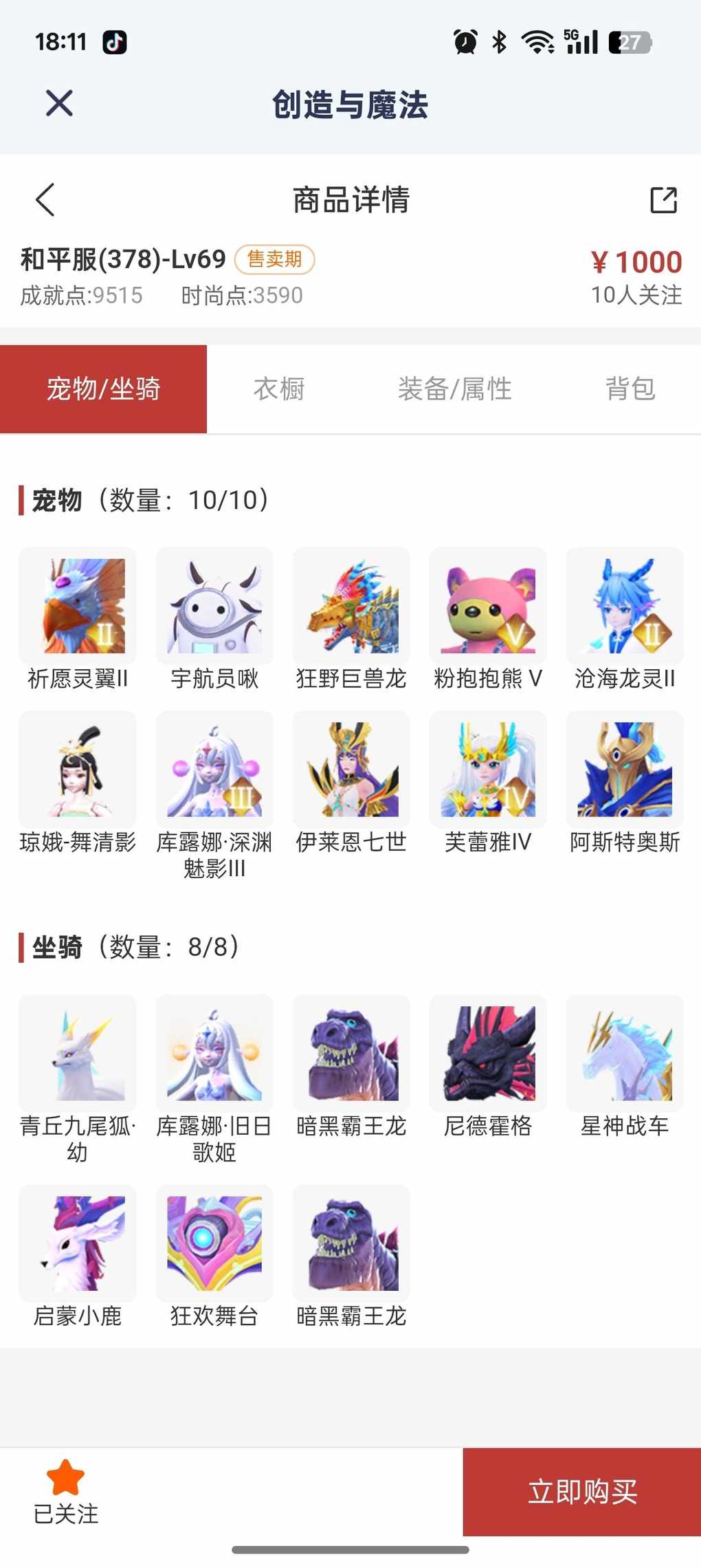The image size is (701, 1568).
Task: Open the 装备/属性 tab
Action: [454, 389]
